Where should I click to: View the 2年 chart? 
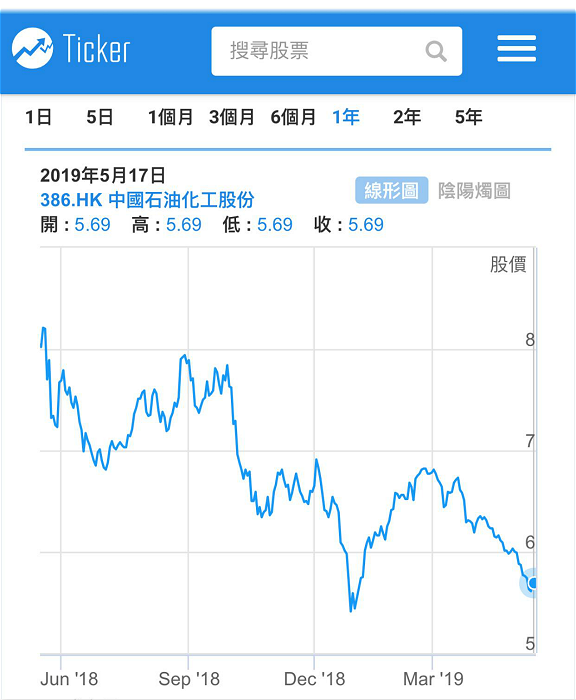(x=407, y=117)
